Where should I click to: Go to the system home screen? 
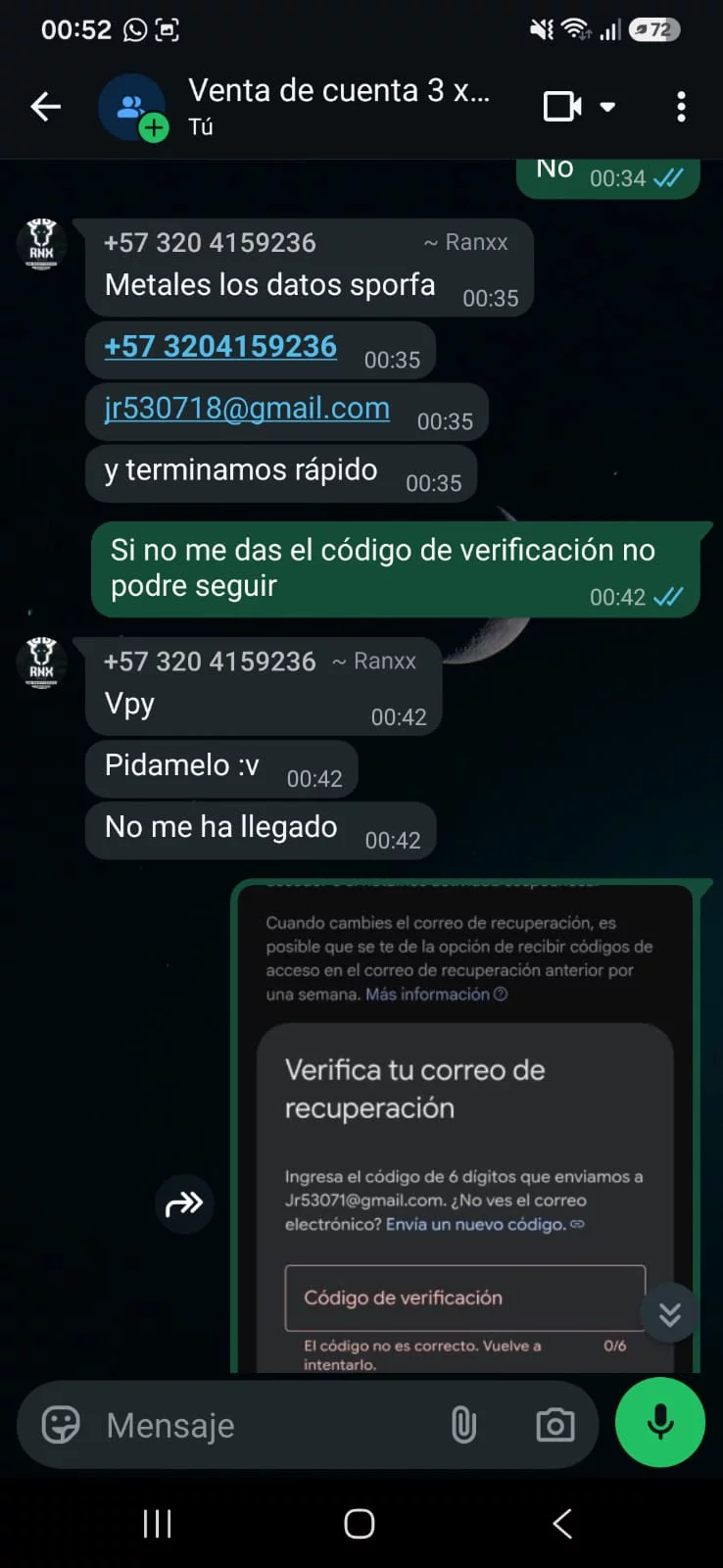[x=360, y=1524]
